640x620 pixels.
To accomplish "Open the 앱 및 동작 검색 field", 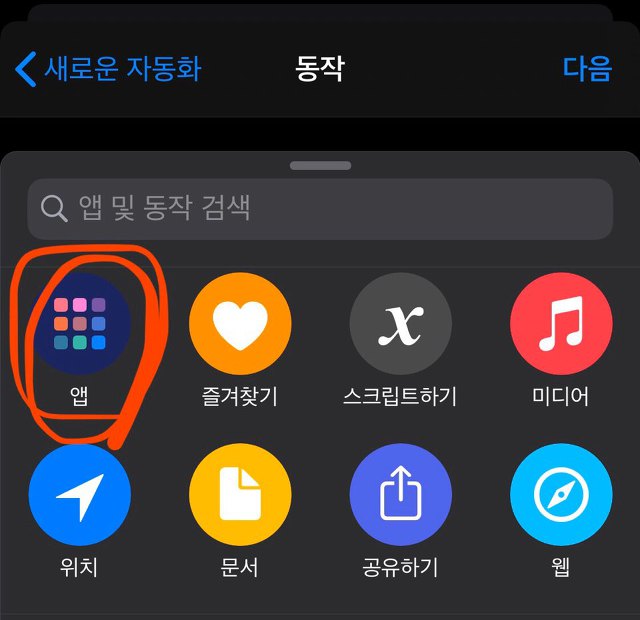I will point(320,208).
